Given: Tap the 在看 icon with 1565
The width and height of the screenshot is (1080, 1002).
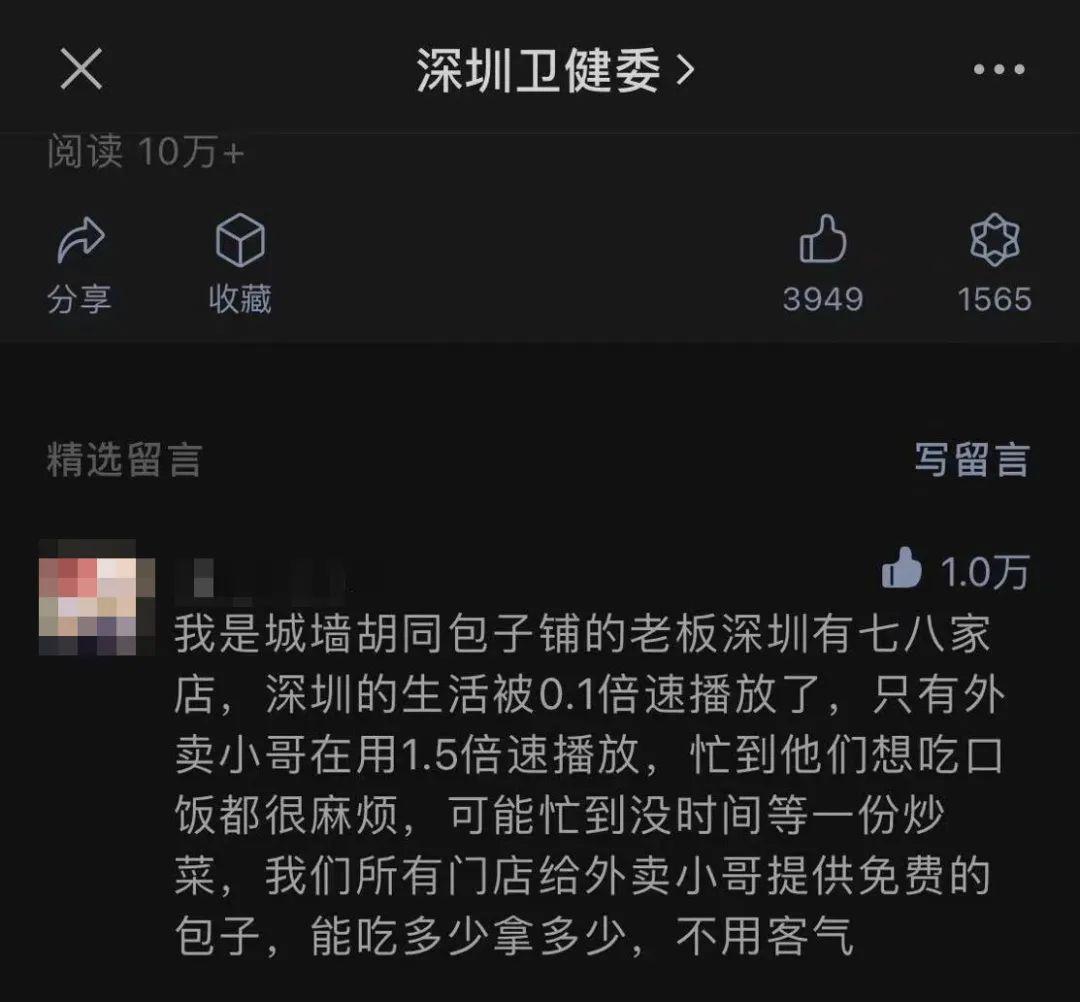Looking at the screenshot, I should 994,263.
